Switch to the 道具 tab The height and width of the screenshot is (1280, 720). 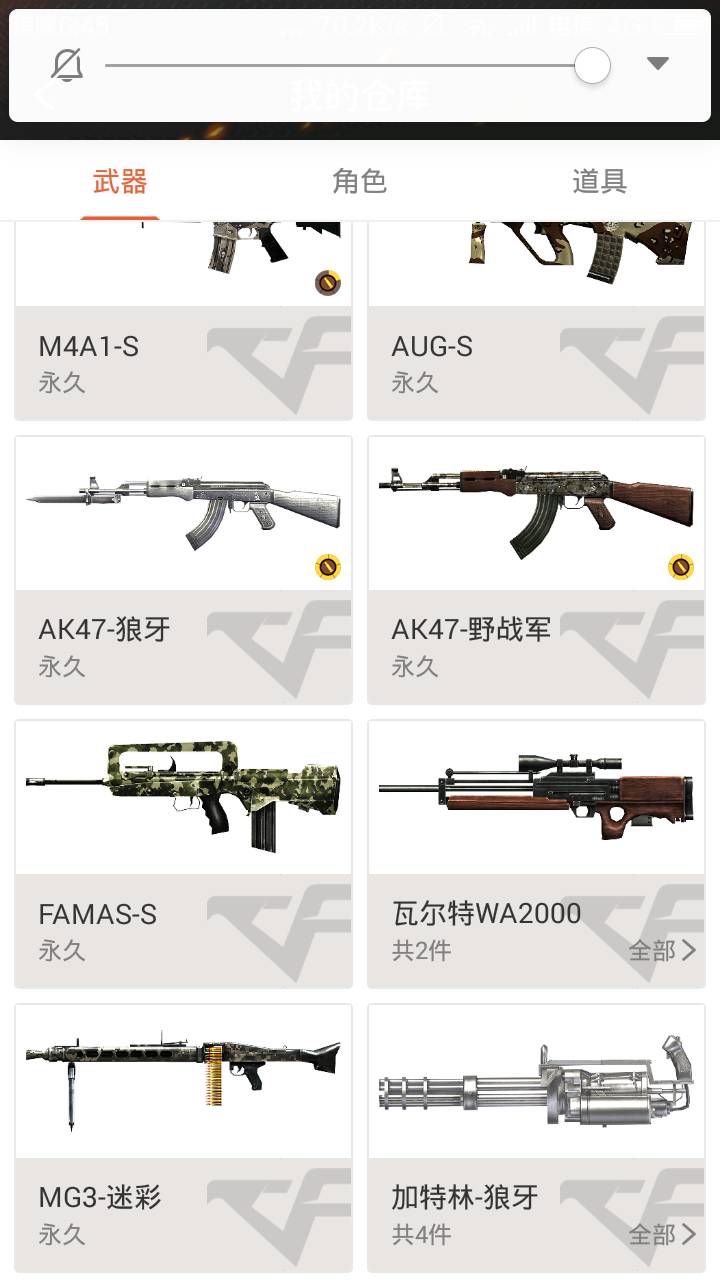599,182
